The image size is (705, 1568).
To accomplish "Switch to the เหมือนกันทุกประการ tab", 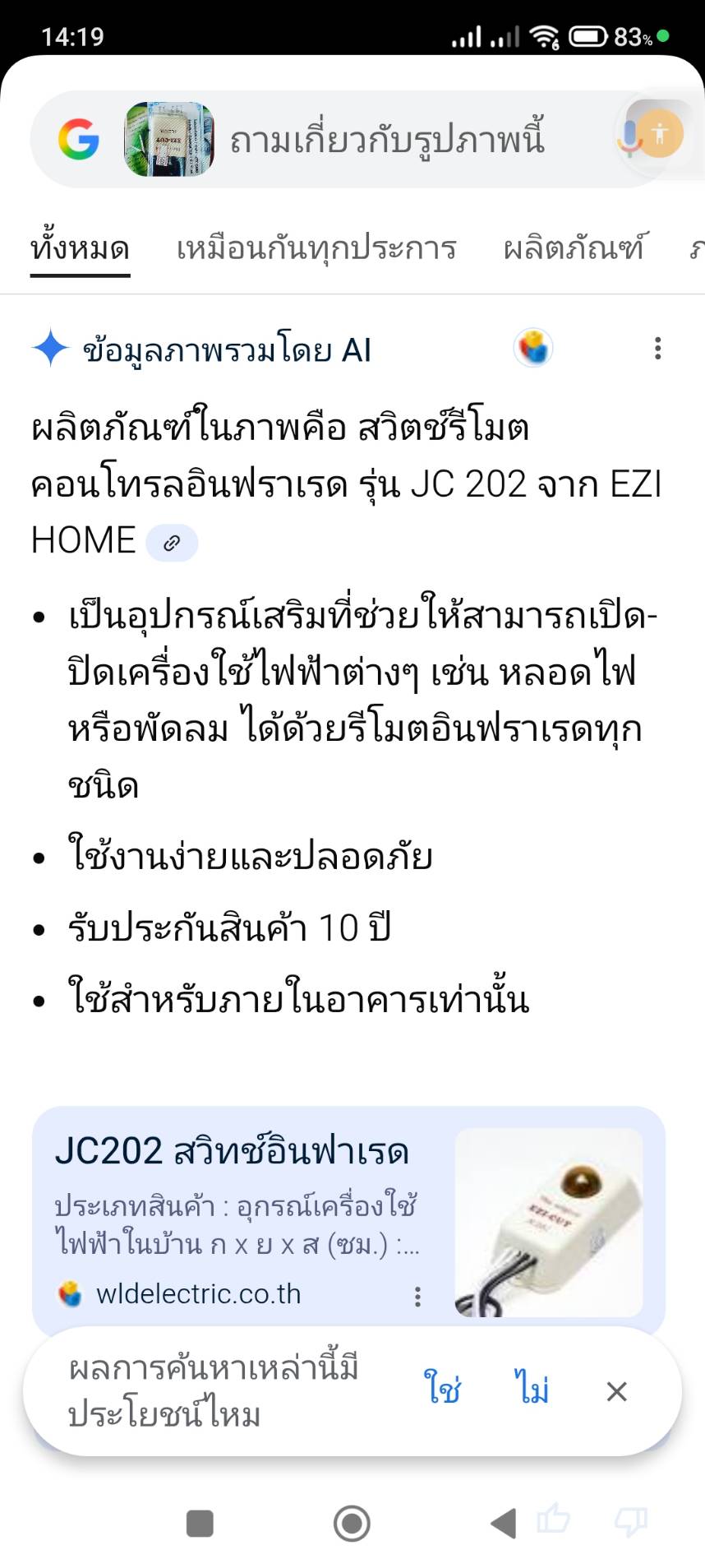I will click(316, 248).
